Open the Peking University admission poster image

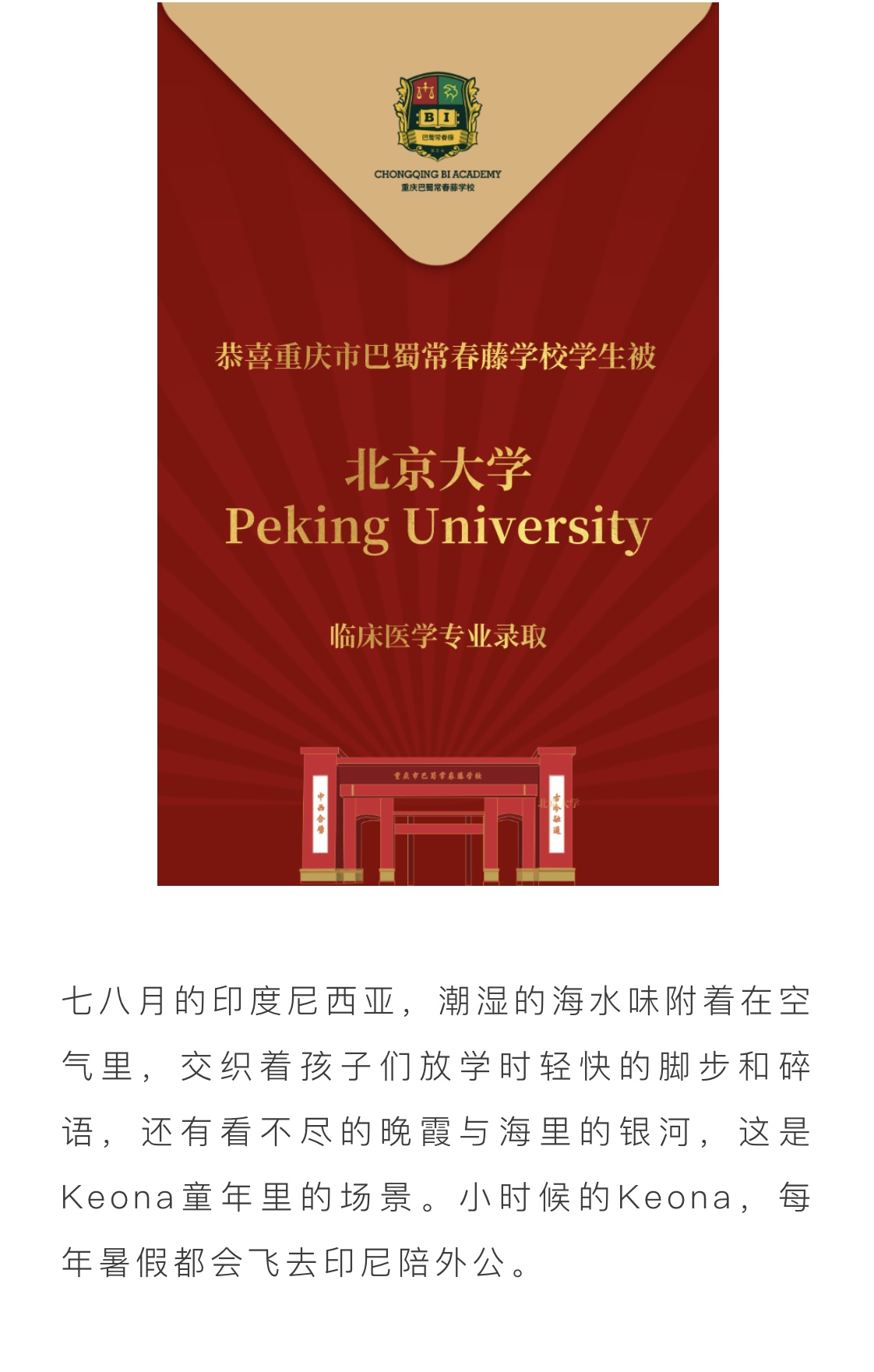[437, 443]
